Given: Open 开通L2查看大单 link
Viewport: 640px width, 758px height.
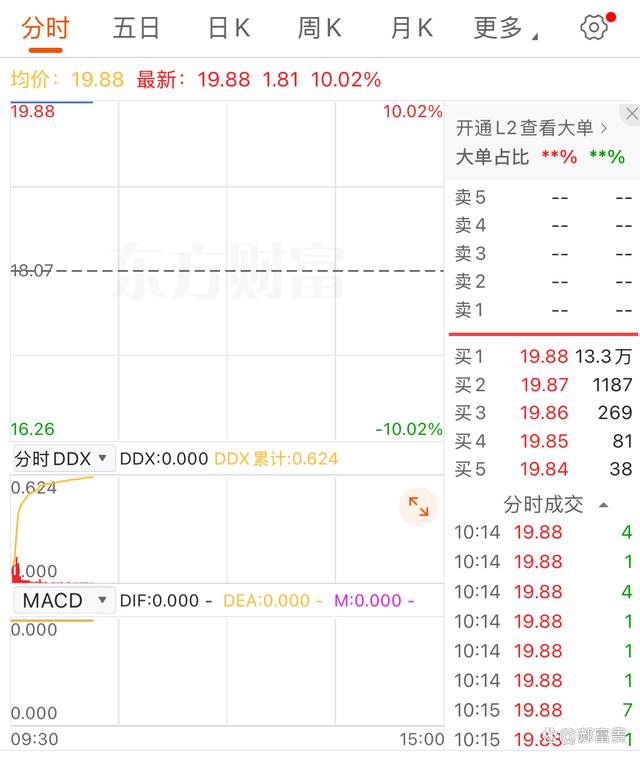Looking at the screenshot, I should (x=531, y=127).
